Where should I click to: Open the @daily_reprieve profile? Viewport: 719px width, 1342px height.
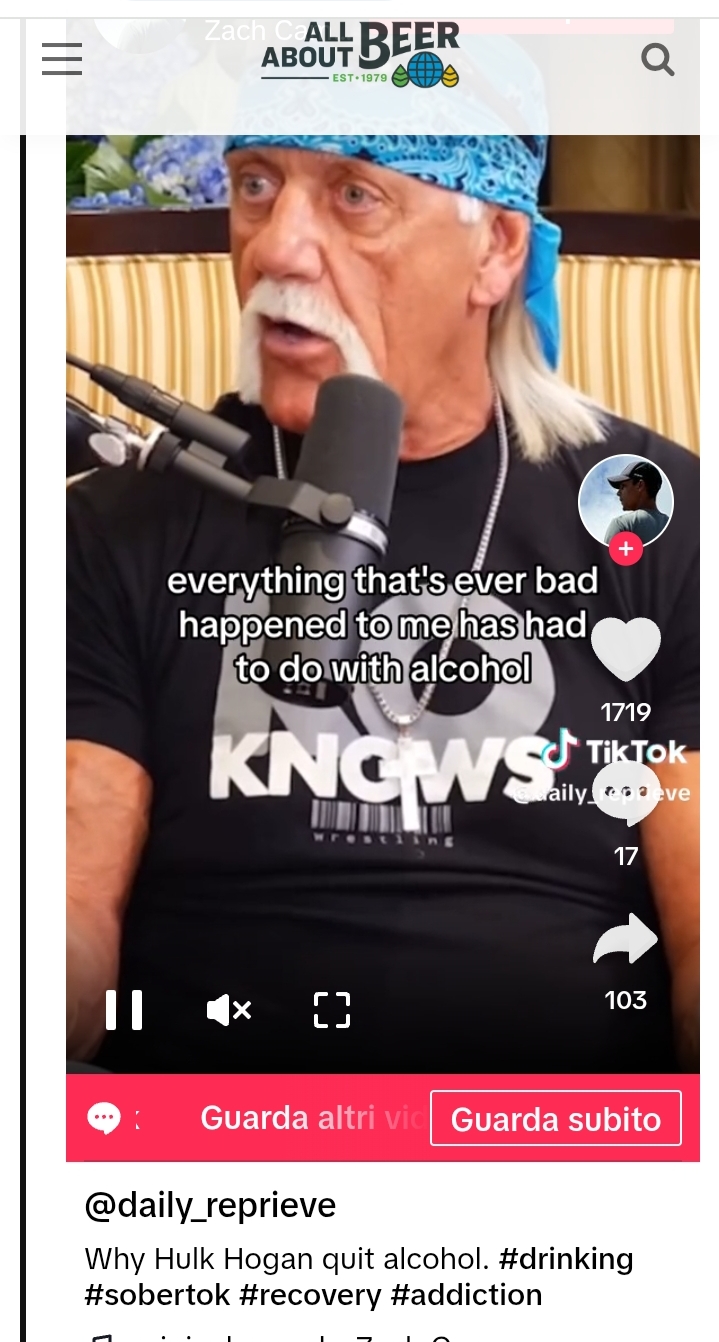[210, 1205]
